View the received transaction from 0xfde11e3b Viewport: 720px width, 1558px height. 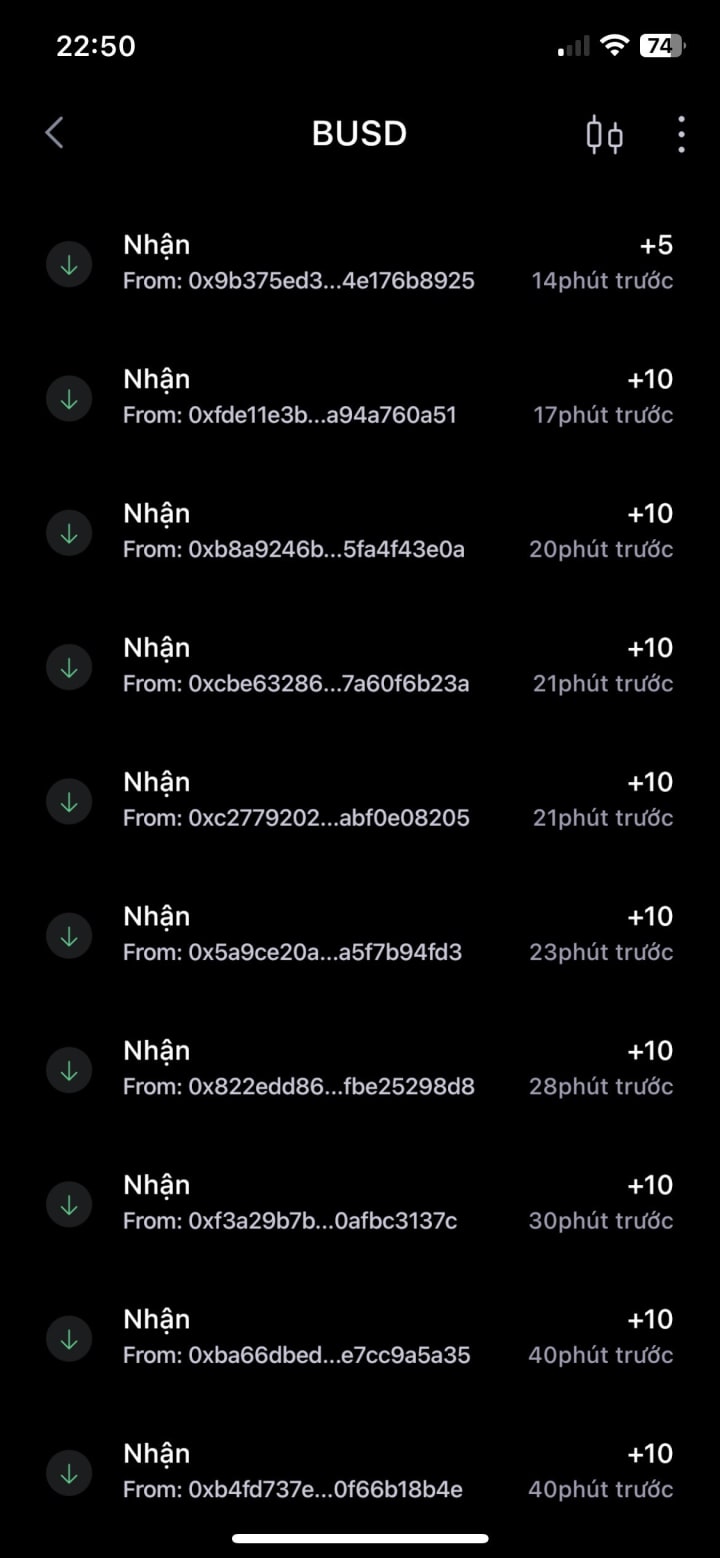click(x=360, y=397)
